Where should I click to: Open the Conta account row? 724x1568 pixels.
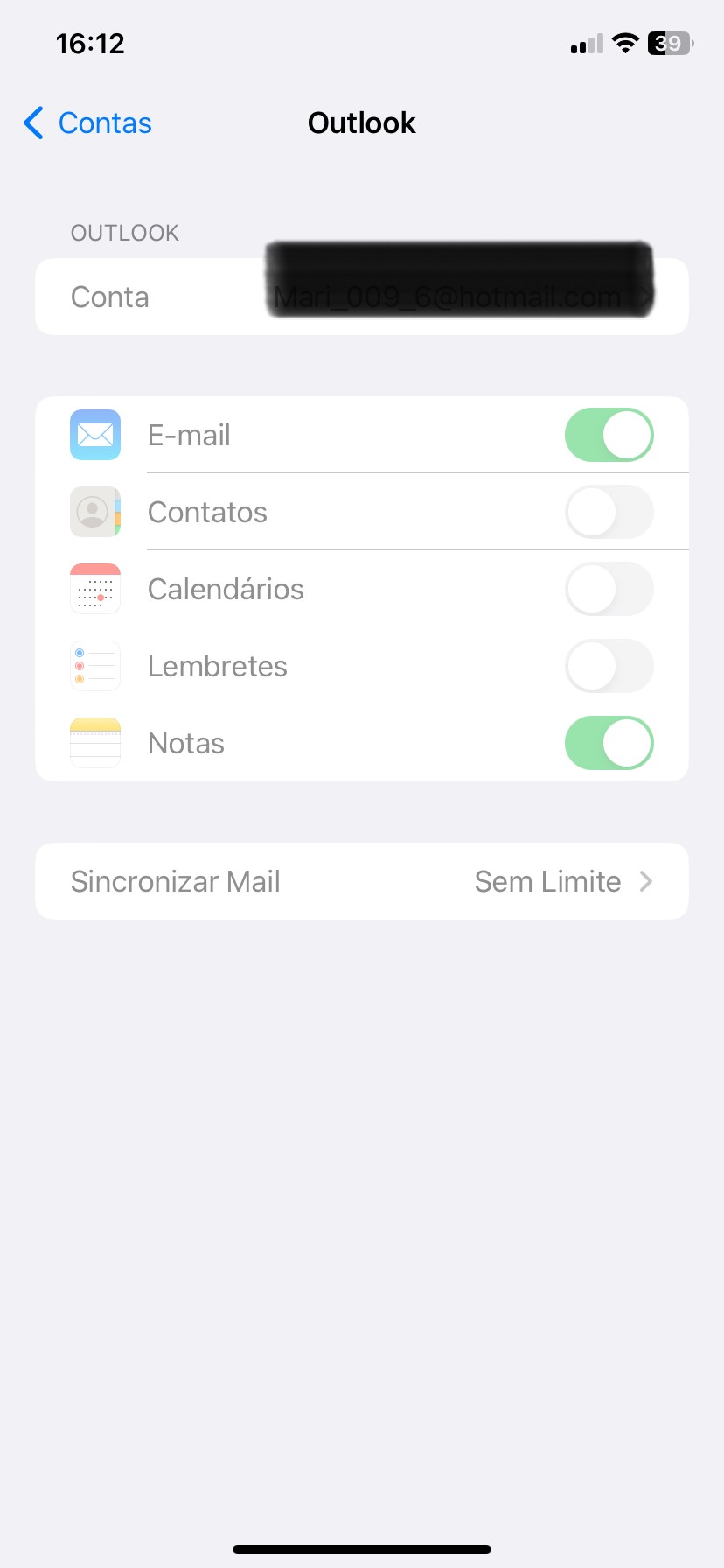tap(361, 297)
